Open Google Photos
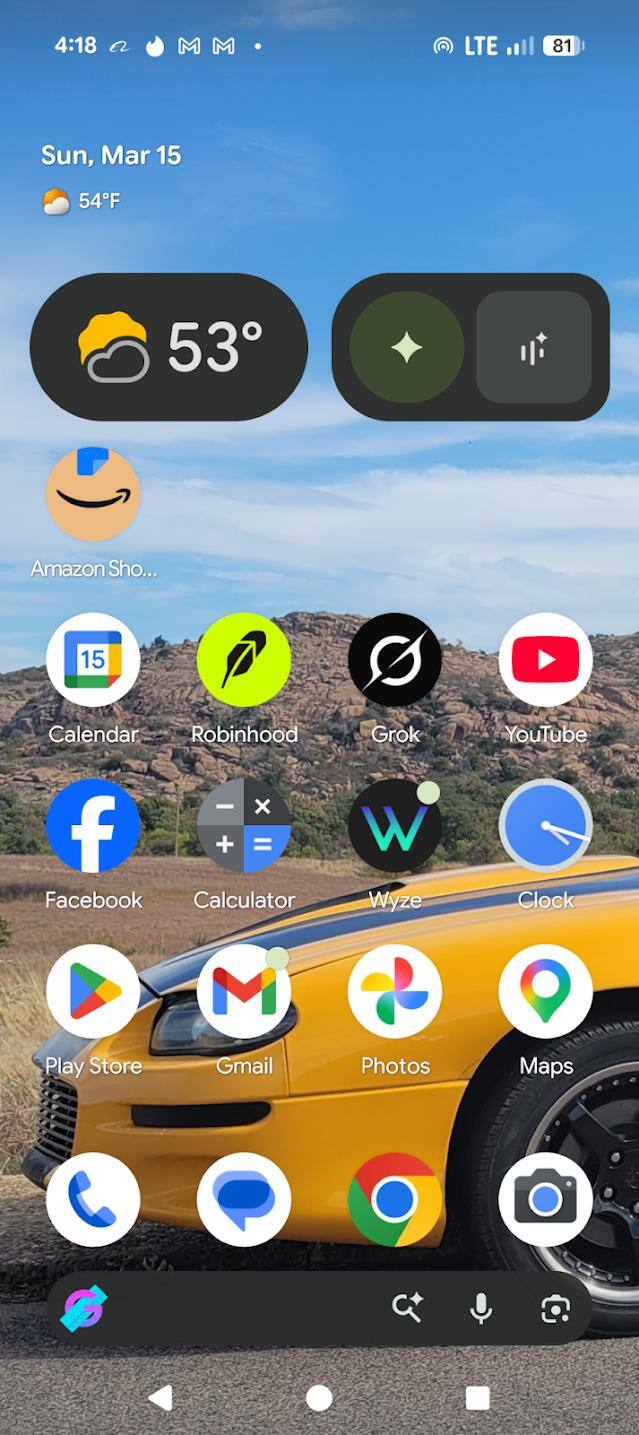The image size is (639, 1435). point(395,992)
